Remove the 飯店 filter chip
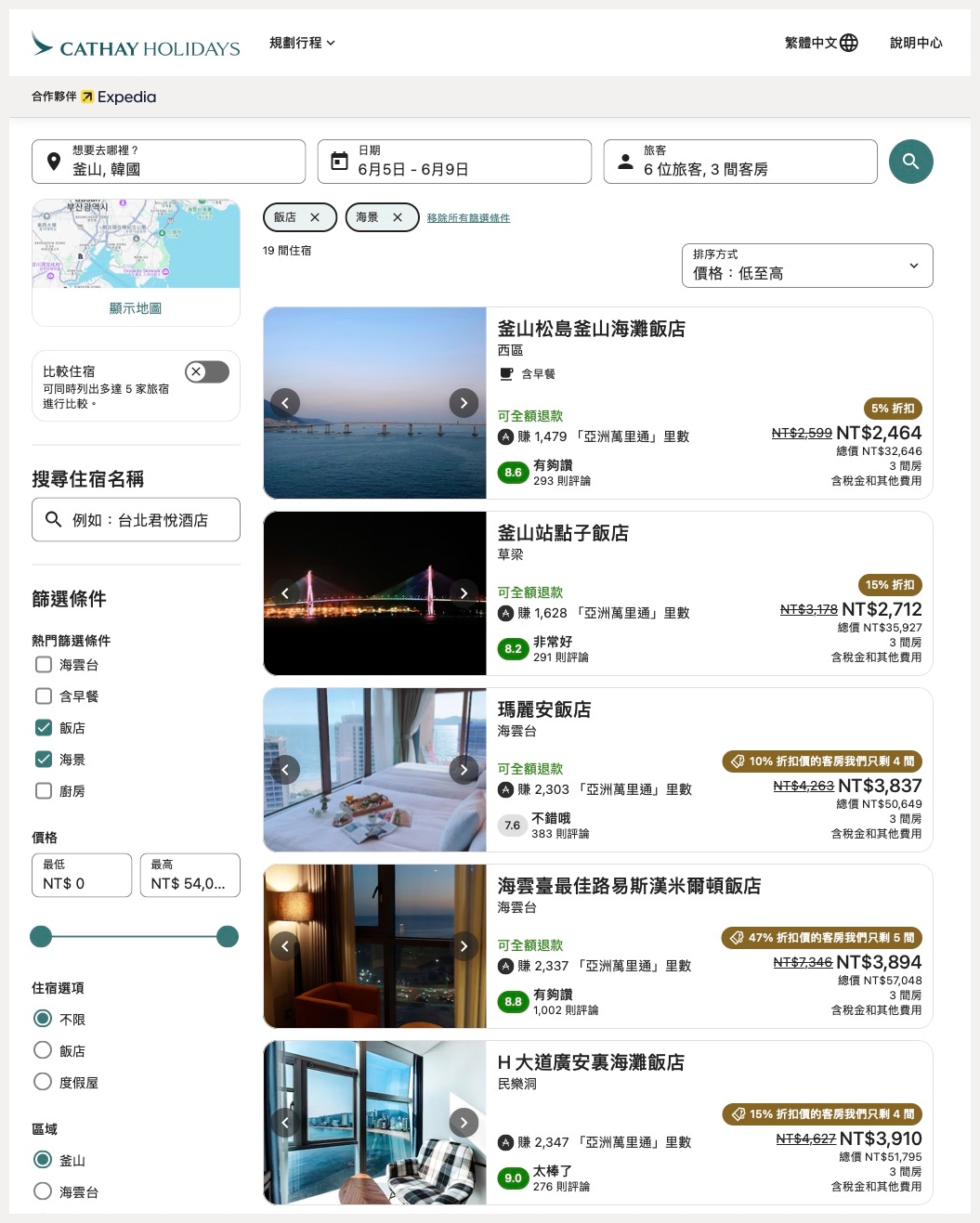Screen dimensions: 980x1223 [315, 217]
